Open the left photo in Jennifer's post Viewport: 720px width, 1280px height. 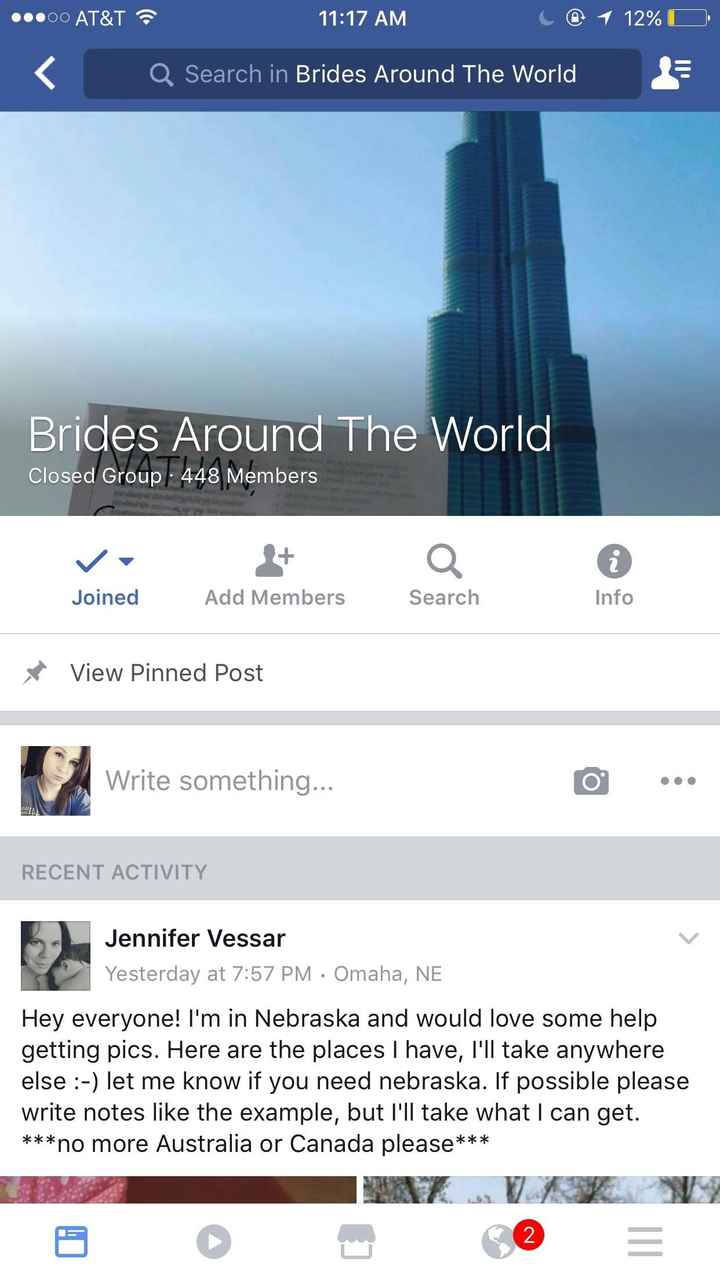click(x=178, y=1190)
